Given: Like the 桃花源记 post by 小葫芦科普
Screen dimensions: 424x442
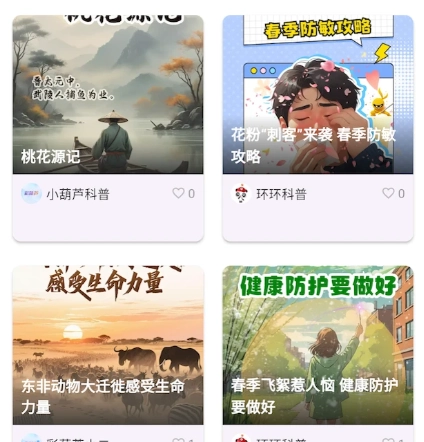Looking at the screenshot, I should pos(178,193).
